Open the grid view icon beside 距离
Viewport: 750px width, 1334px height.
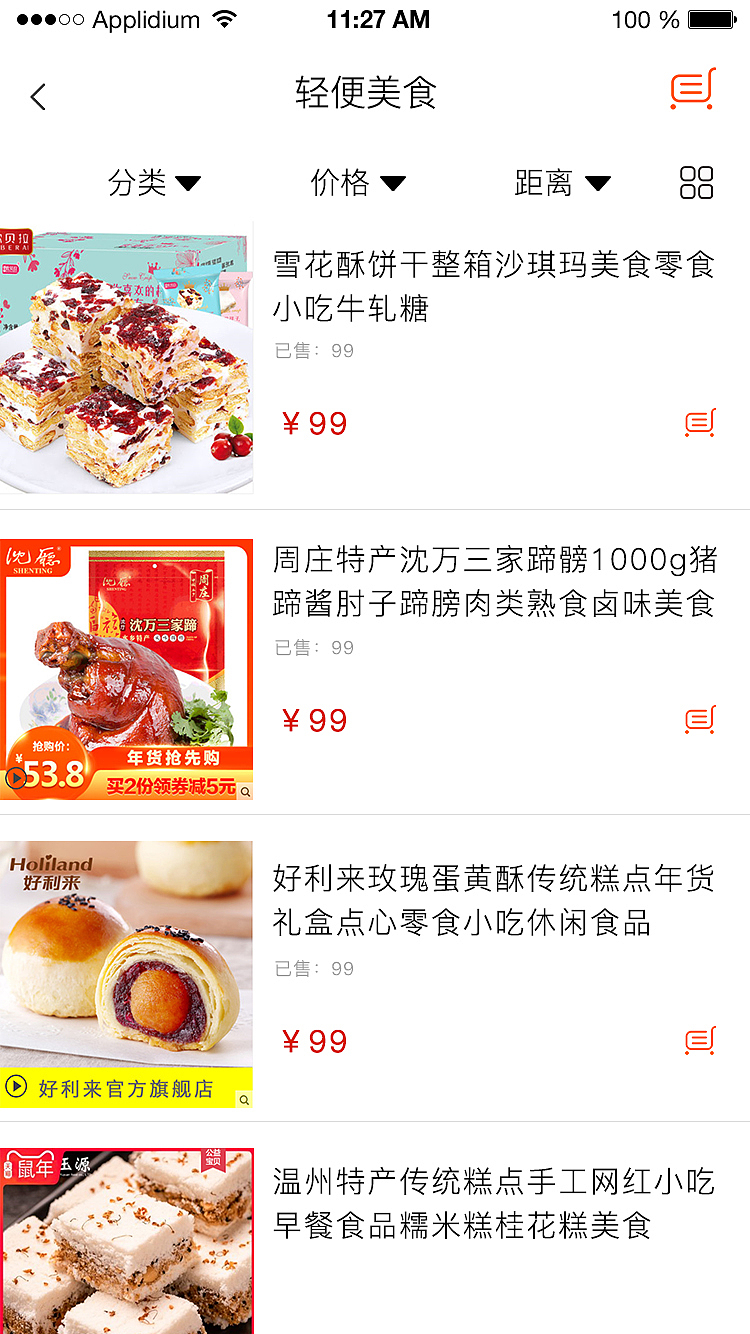pyautogui.click(x=696, y=183)
